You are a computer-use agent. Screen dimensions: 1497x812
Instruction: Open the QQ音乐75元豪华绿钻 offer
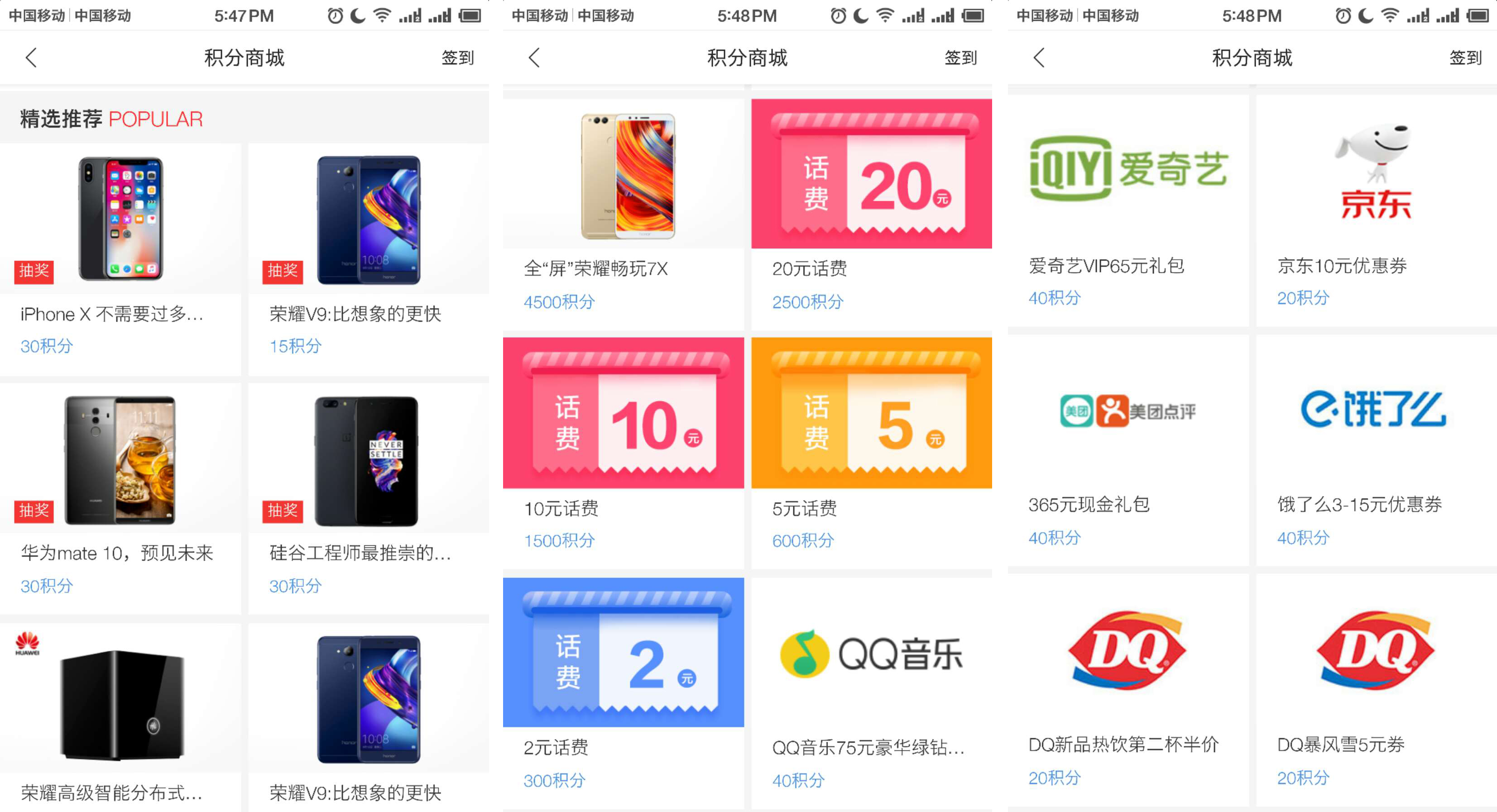pos(871,693)
